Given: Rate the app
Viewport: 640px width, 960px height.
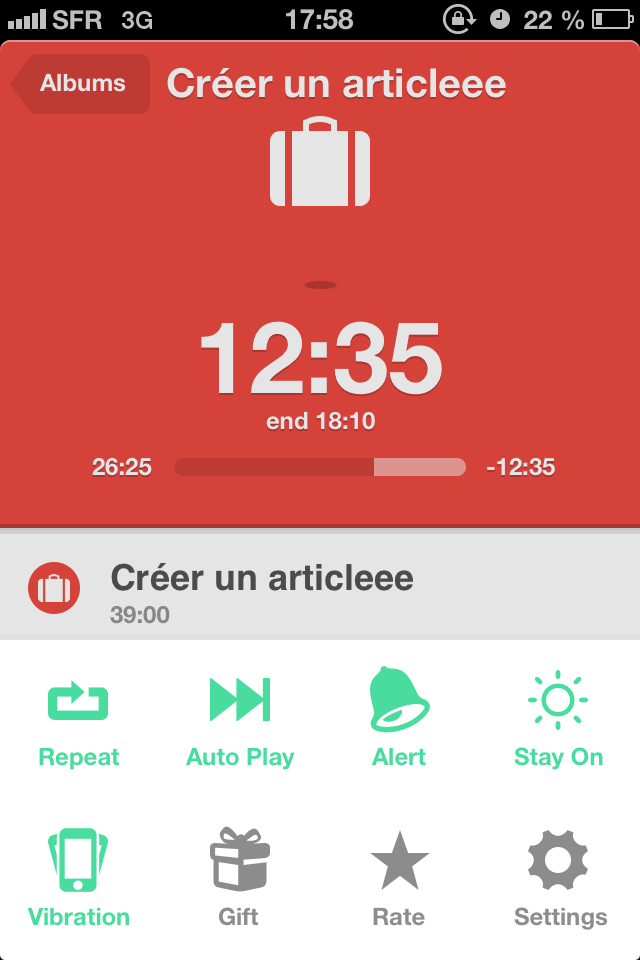Looking at the screenshot, I should pos(399,878).
